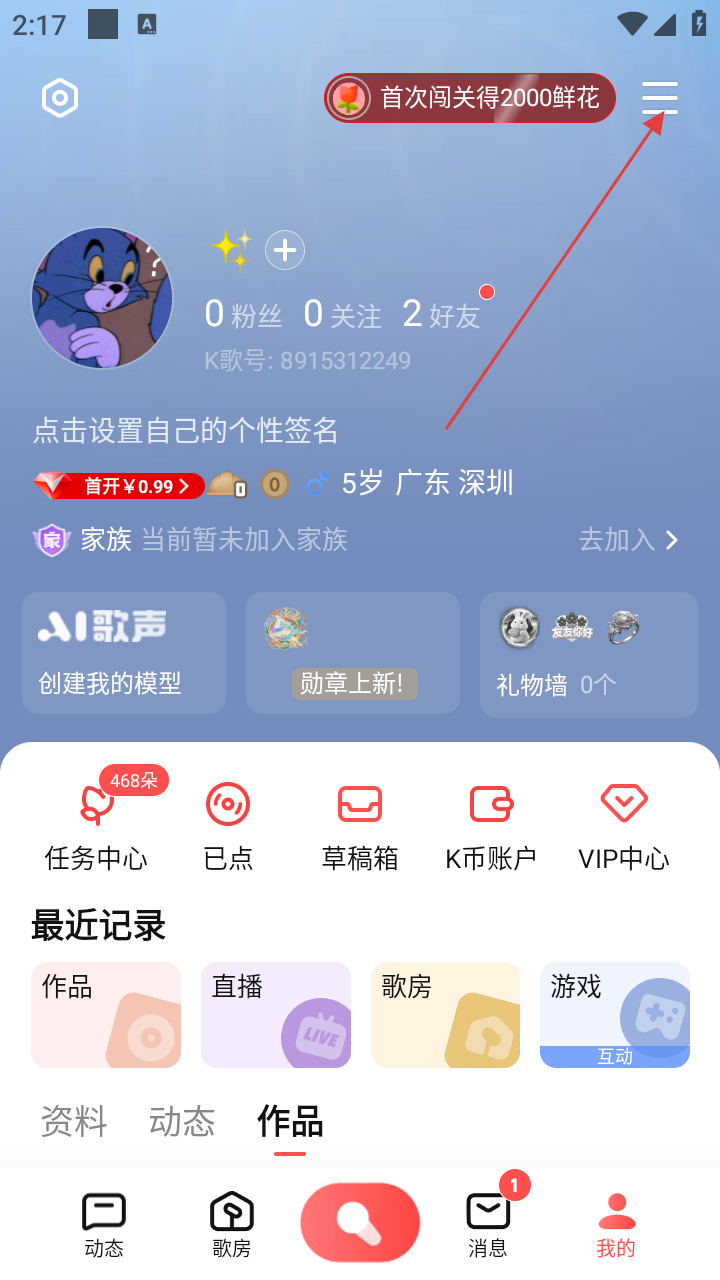This screenshot has width=720, height=1280.
Task: Switch to 歌房 in bottom navigation
Action: pyautogui.click(x=232, y=1224)
